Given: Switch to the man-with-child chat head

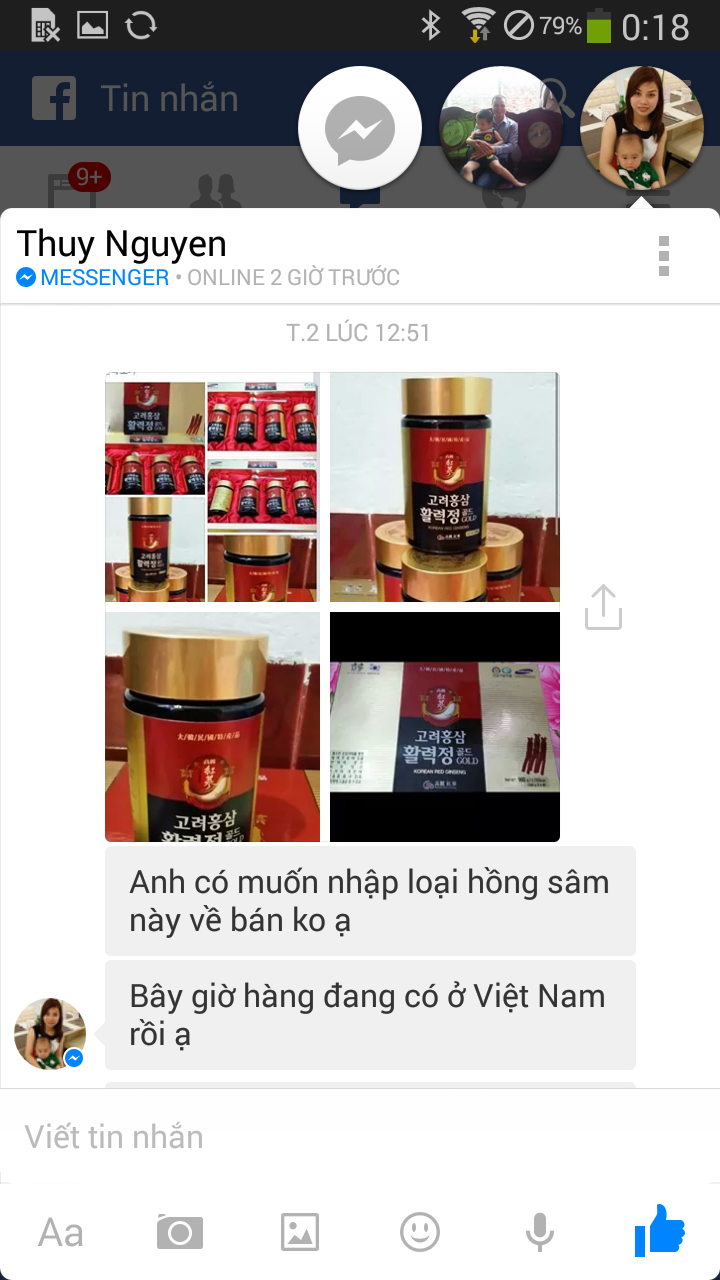Looking at the screenshot, I should pos(501,128).
